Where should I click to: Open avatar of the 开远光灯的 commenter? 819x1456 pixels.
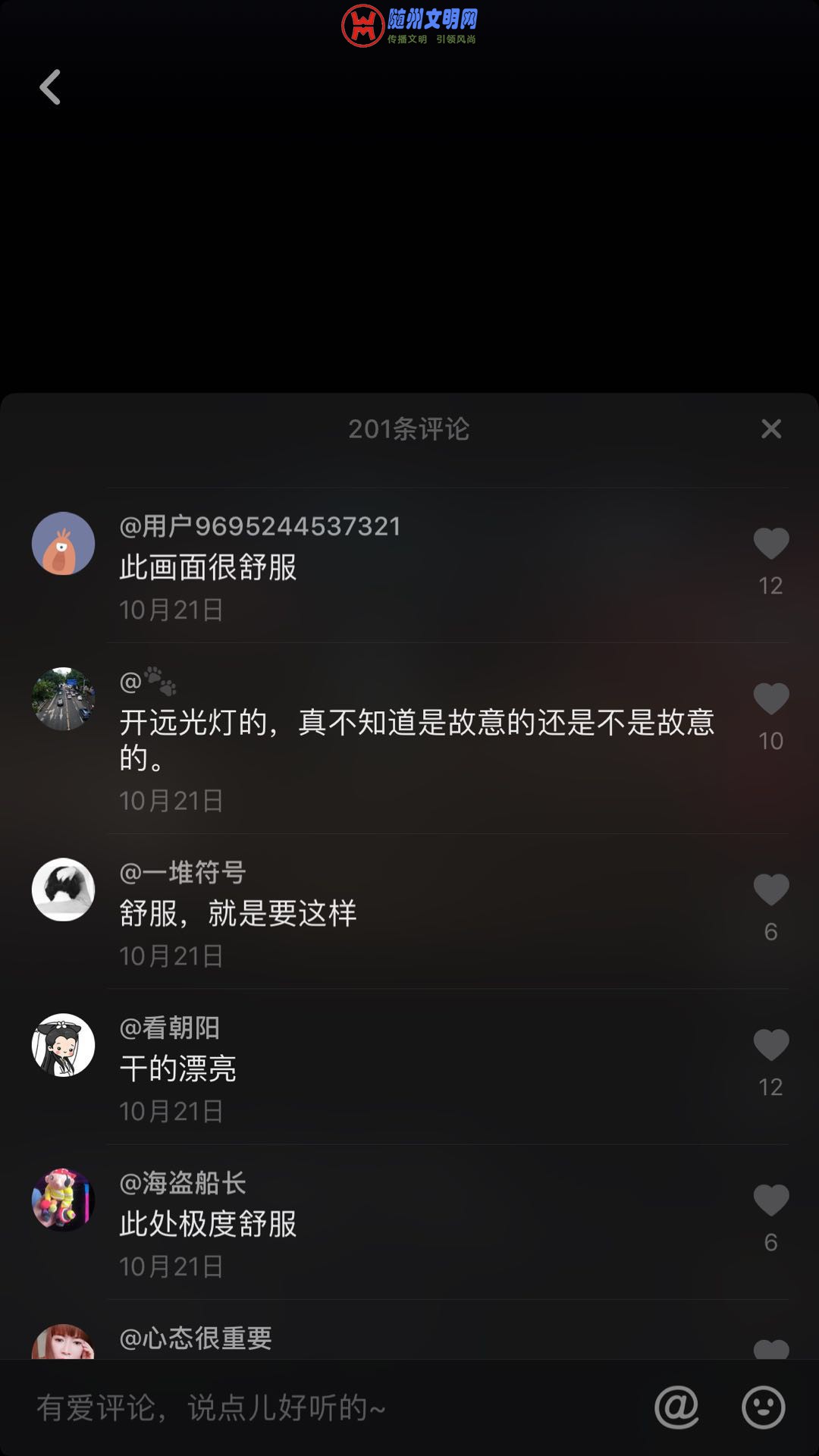coord(64,698)
